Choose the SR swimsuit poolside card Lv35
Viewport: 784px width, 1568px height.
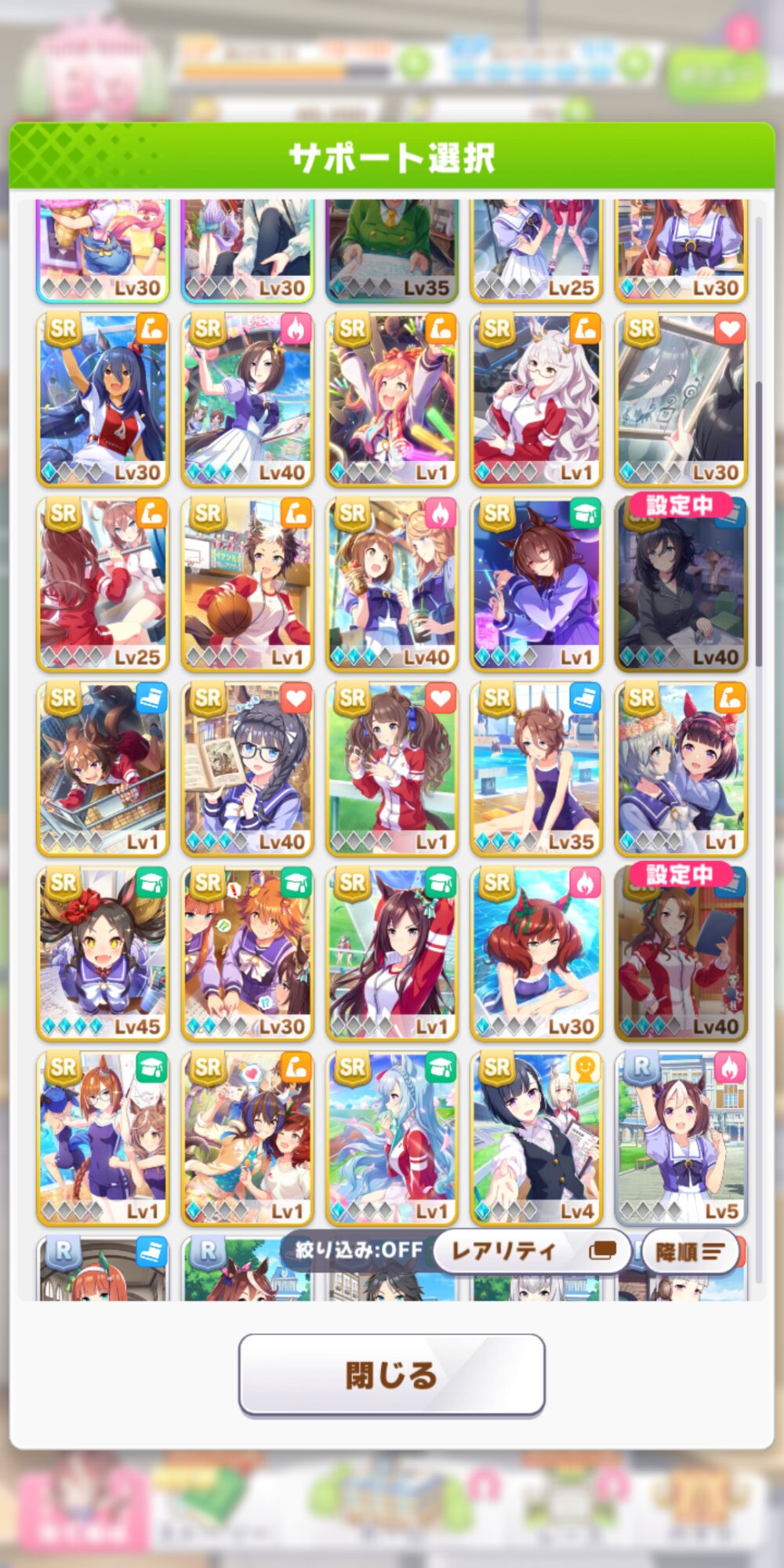[536, 769]
